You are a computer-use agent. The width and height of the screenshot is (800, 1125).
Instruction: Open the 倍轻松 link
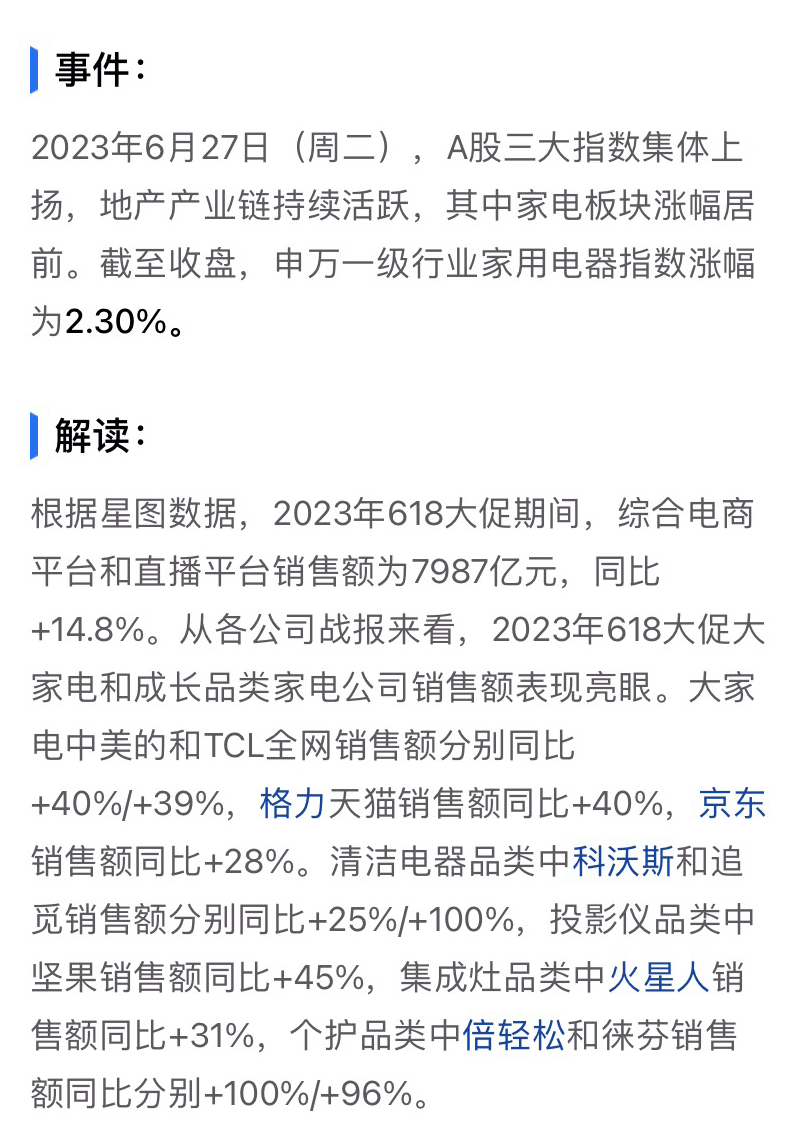(513, 1035)
